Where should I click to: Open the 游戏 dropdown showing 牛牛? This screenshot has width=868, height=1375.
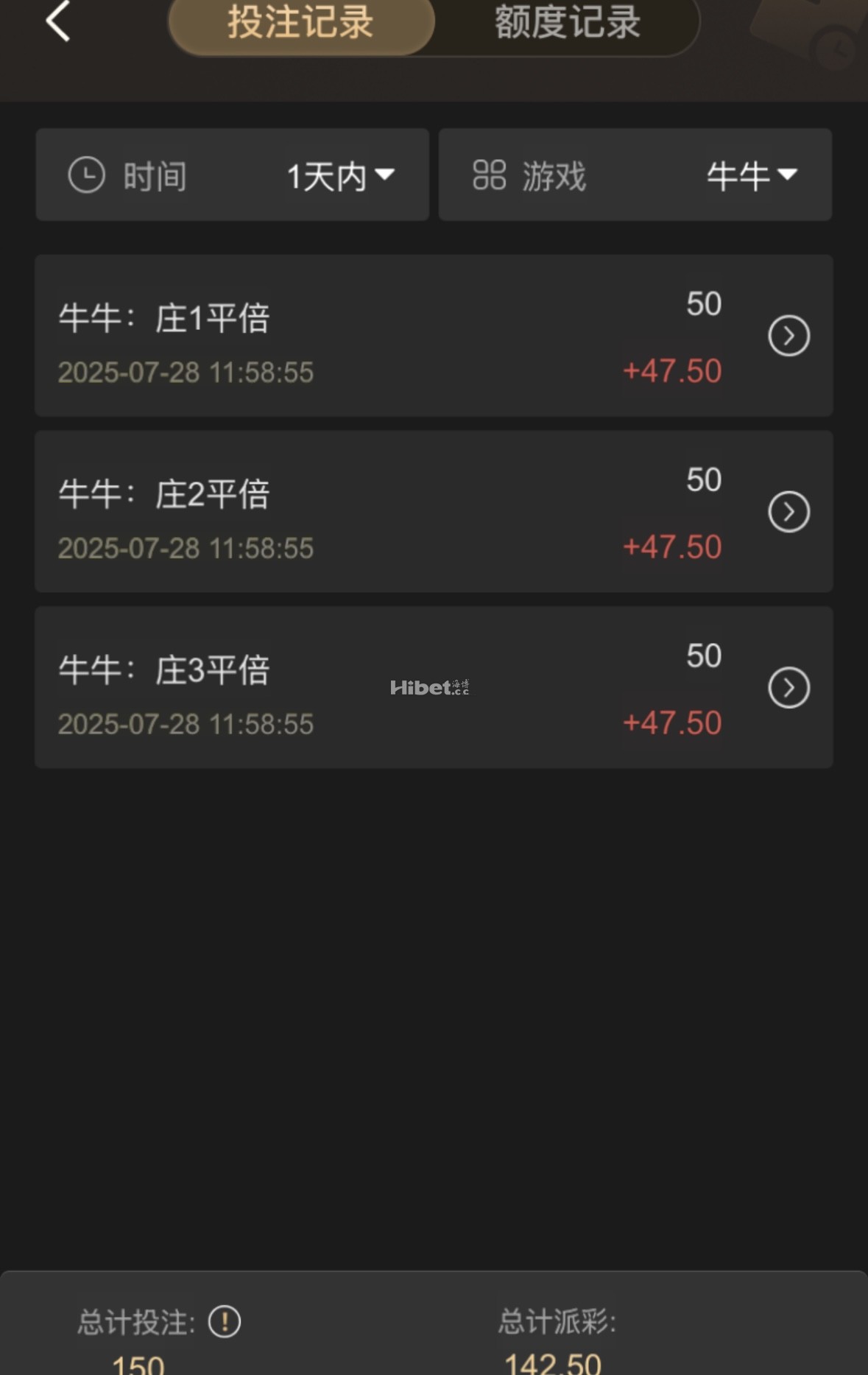635,175
